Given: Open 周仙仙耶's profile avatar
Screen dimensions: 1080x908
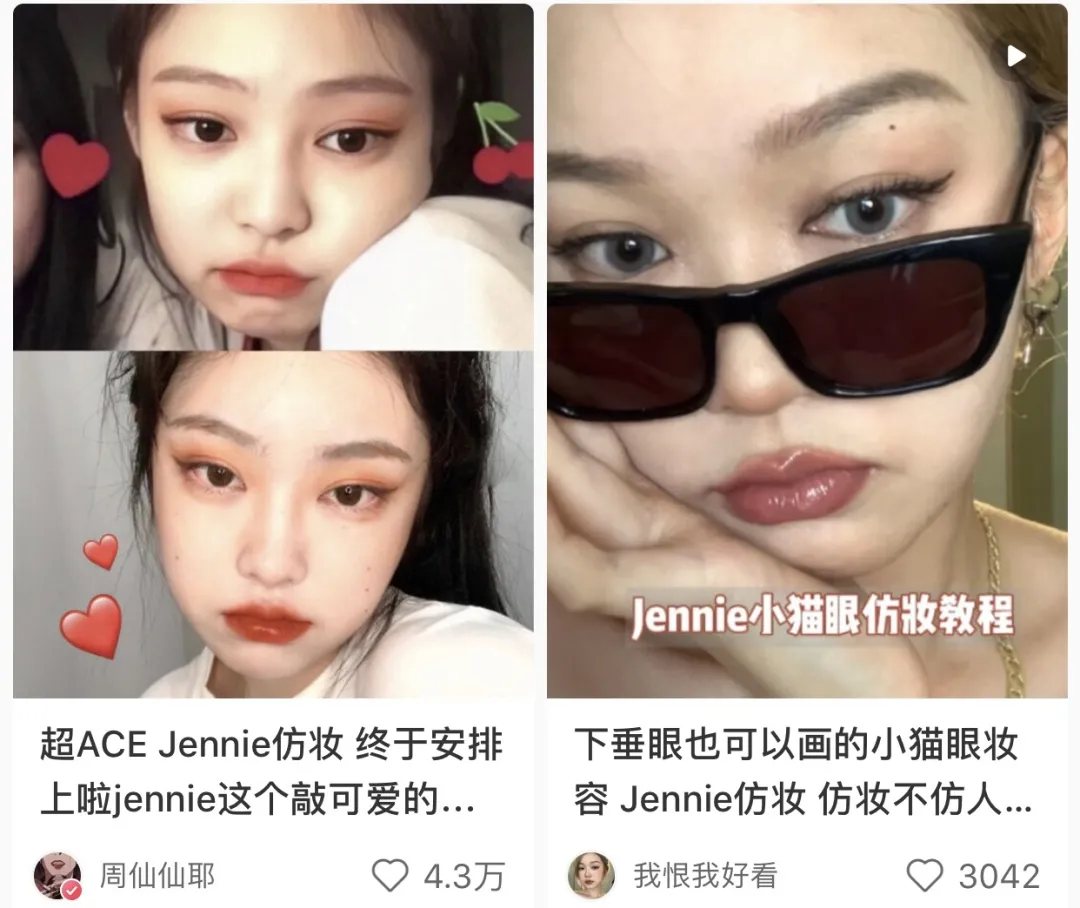Looking at the screenshot, I should point(58,876).
